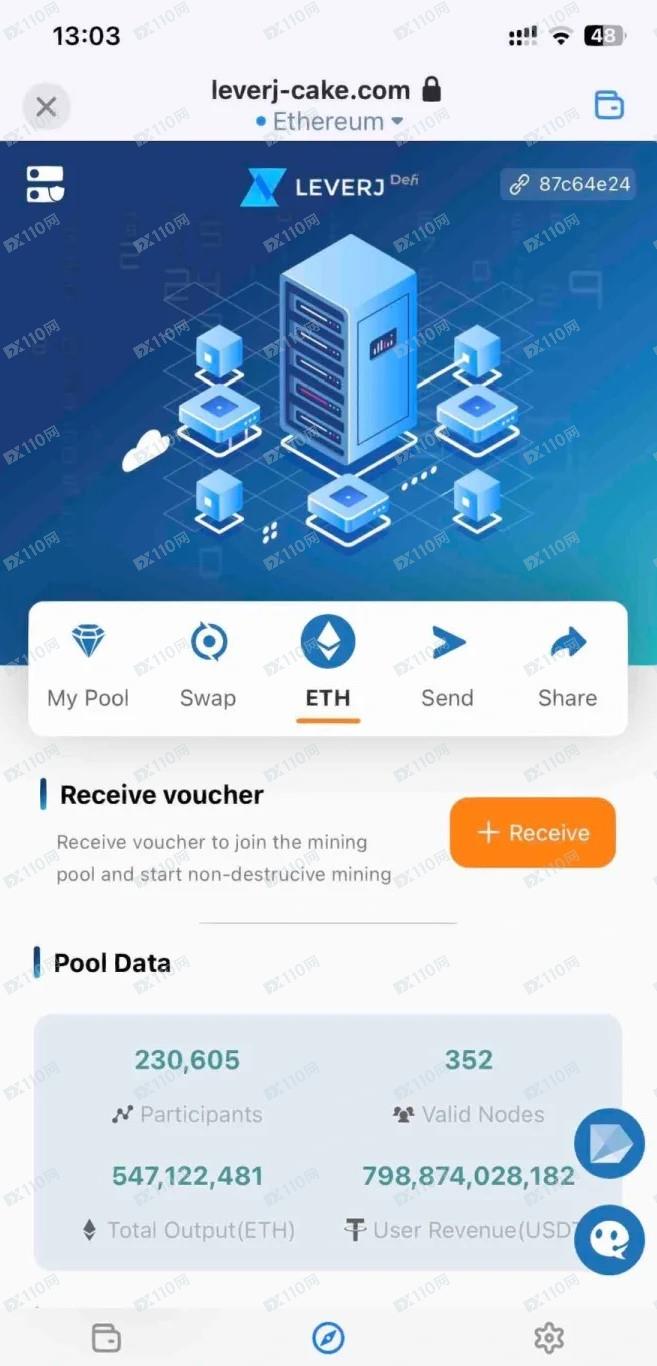Viewport: 657px width, 1366px height.
Task: Go to Swap
Action: (208, 666)
